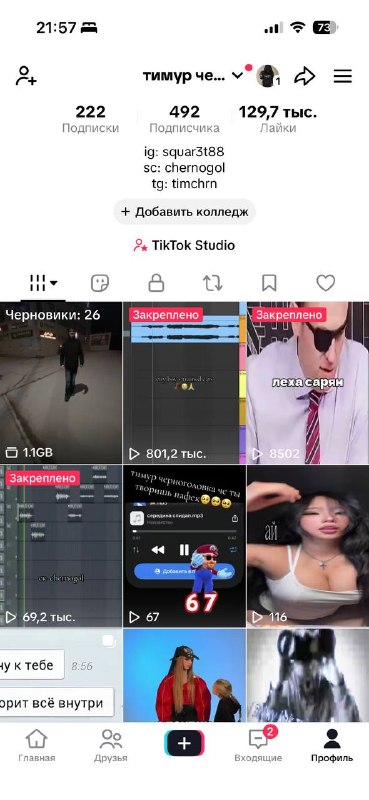Tap Добавить колледж button
Image resolution: width=369 pixels, height=800 pixels.
tap(184, 212)
